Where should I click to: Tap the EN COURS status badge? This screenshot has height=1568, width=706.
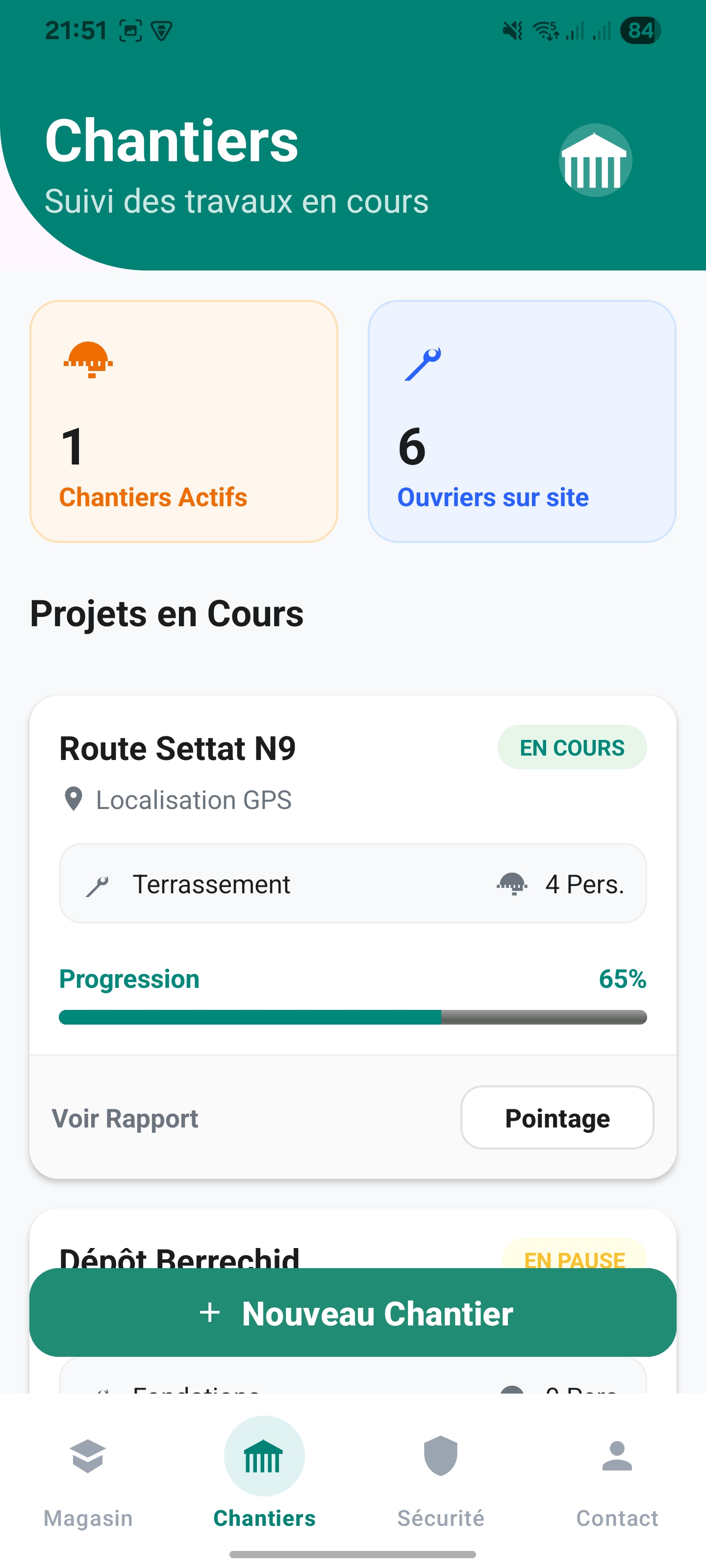click(x=571, y=747)
